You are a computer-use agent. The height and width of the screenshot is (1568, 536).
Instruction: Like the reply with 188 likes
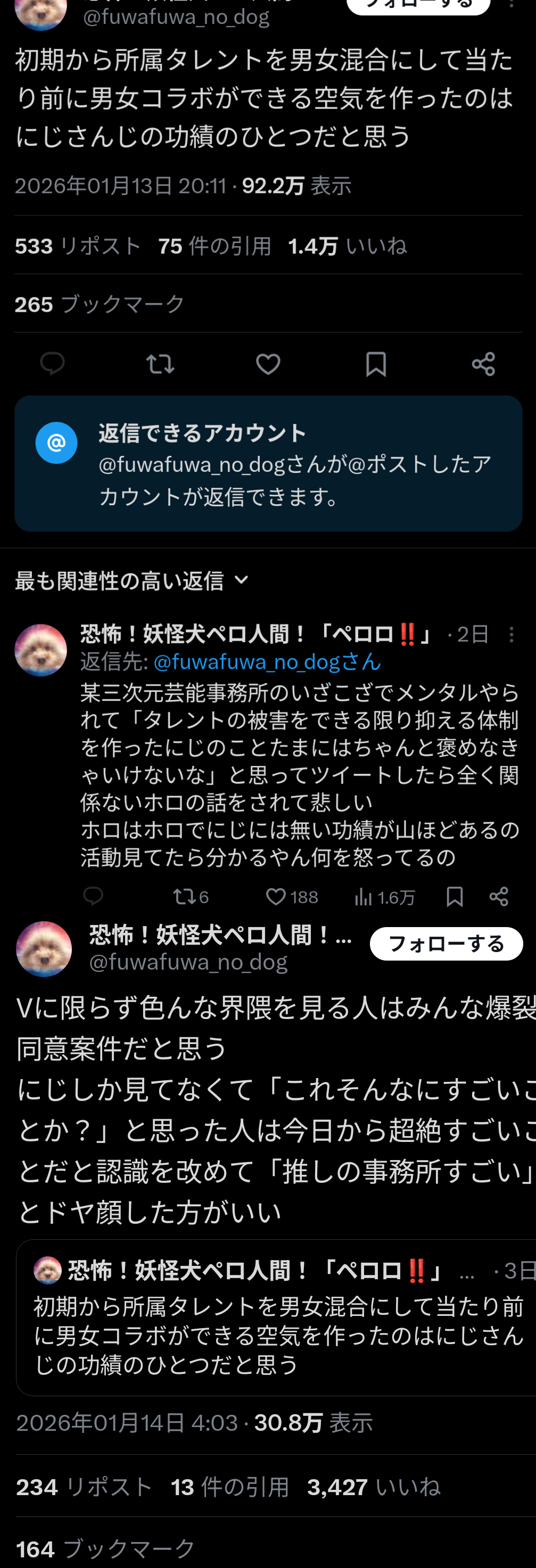(x=292, y=897)
